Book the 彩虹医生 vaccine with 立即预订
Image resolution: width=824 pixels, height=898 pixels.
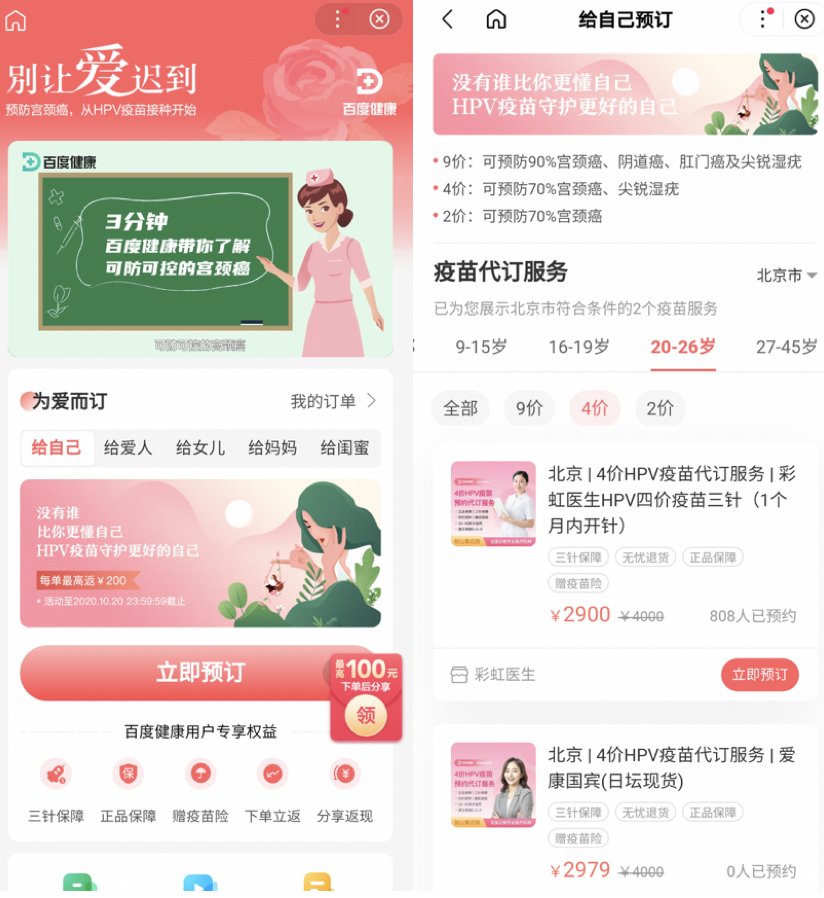[x=759, y=675]
